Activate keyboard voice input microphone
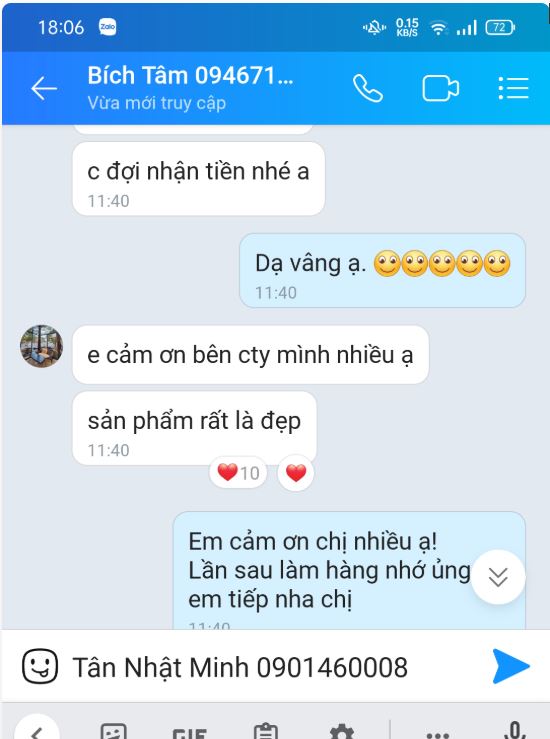550x739 pixels. click(515, 731)
